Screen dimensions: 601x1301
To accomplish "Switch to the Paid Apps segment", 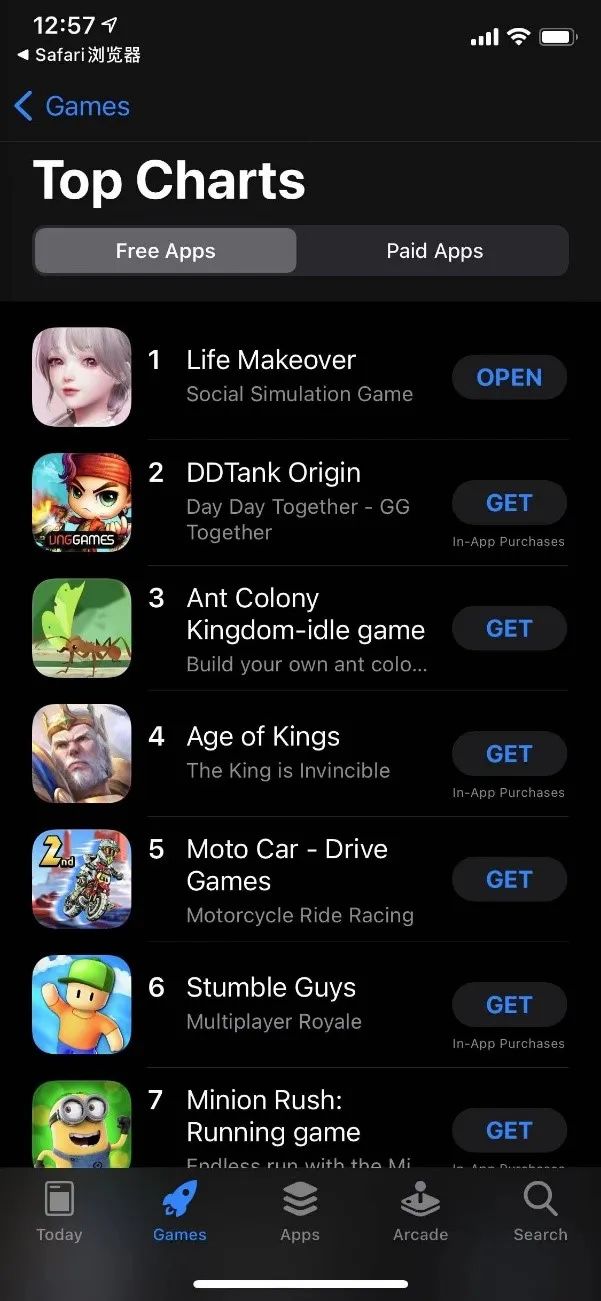I will click(434, 251).
